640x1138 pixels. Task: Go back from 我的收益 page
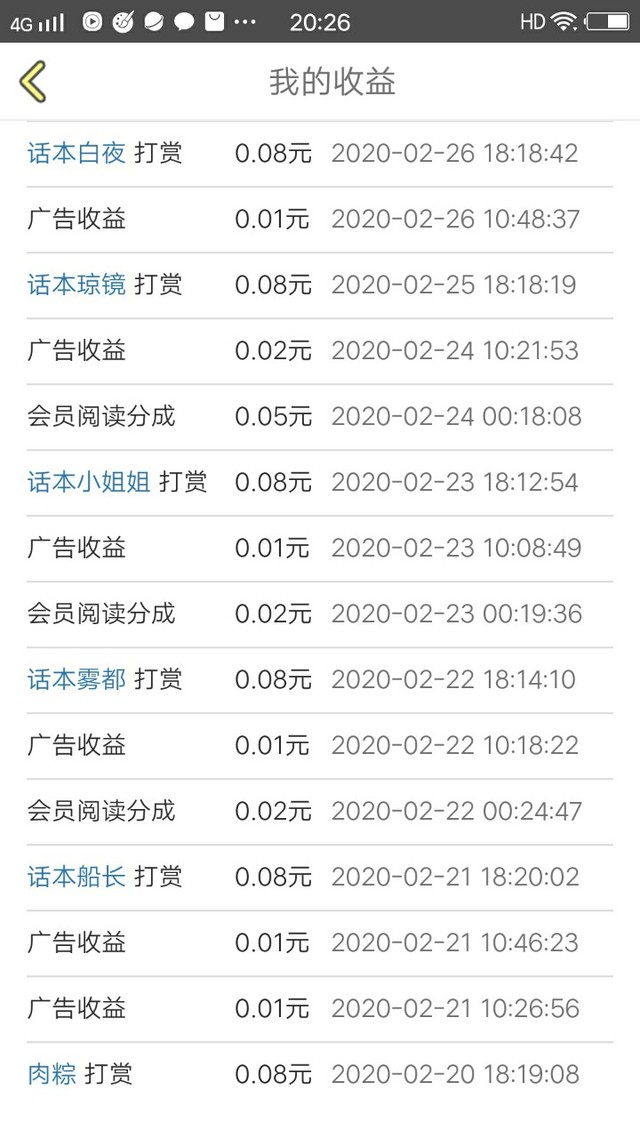click(x=33, y=81)
